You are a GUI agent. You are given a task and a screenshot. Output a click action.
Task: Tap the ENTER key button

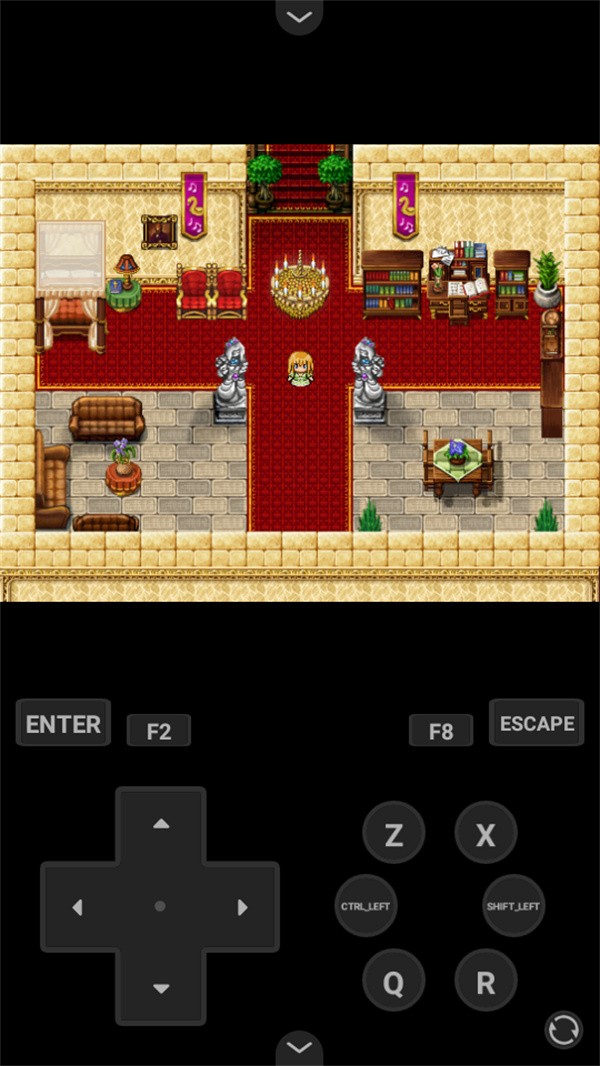(63, 723)
